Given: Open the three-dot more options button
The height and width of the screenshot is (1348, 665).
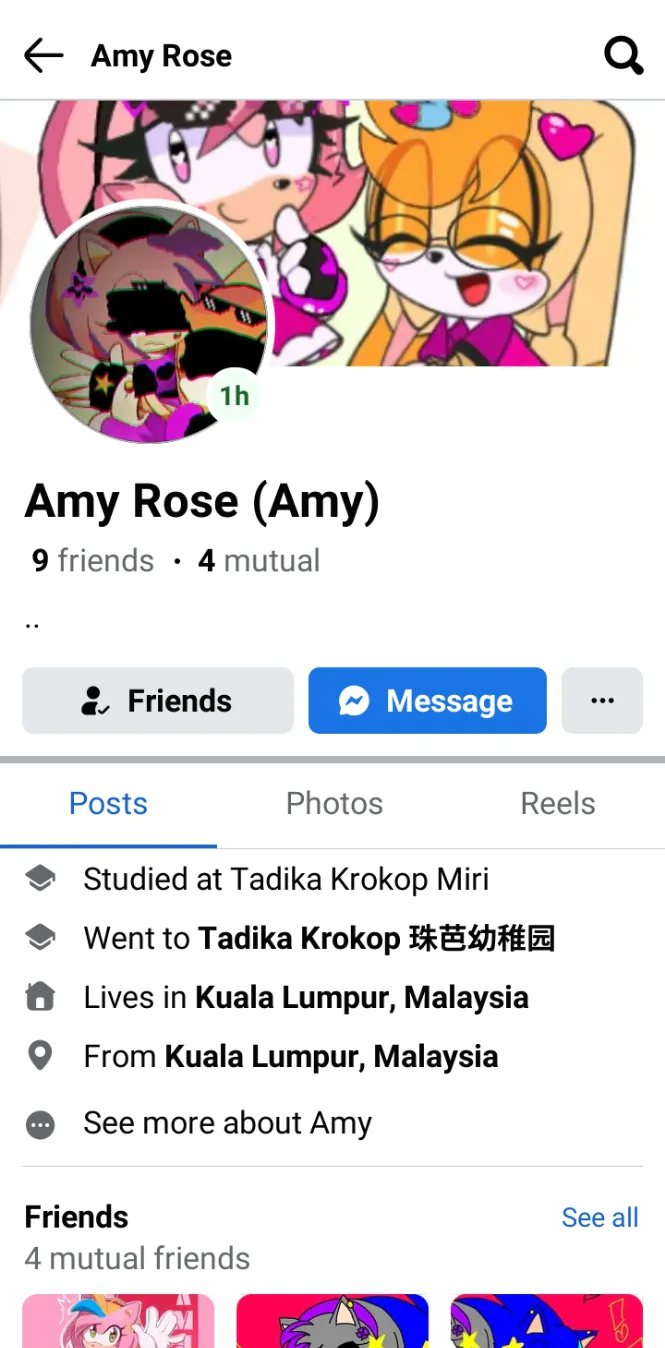Looking at the screenshot, I should (x=602, y=701).
